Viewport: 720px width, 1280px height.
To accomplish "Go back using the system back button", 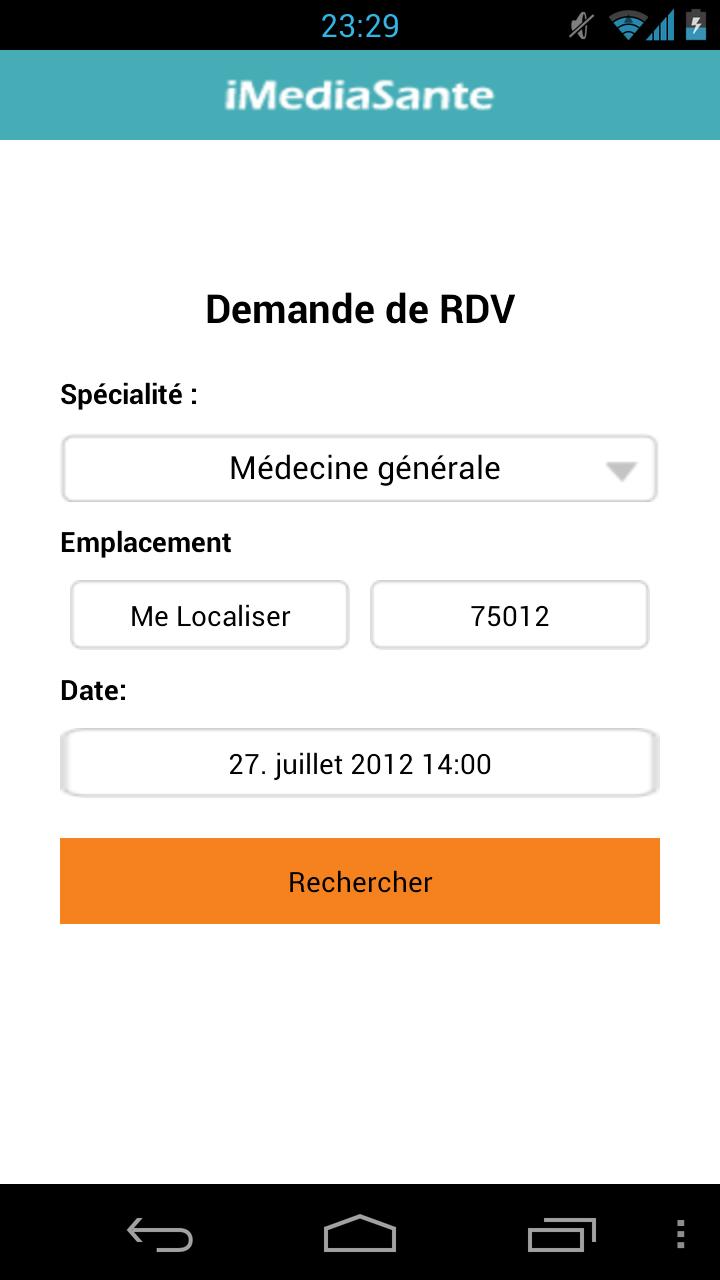I will [160, 1234].
